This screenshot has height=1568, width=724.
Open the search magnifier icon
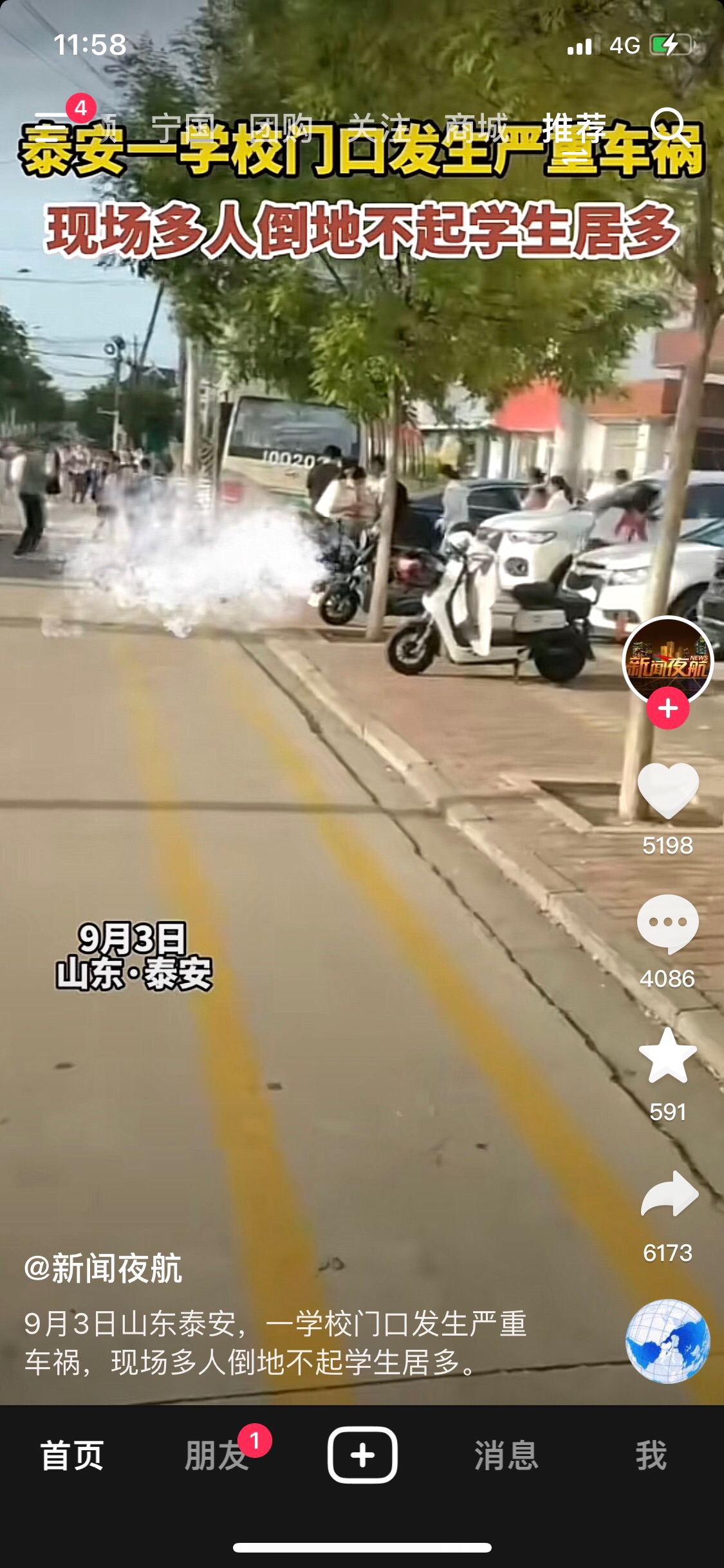667,125
